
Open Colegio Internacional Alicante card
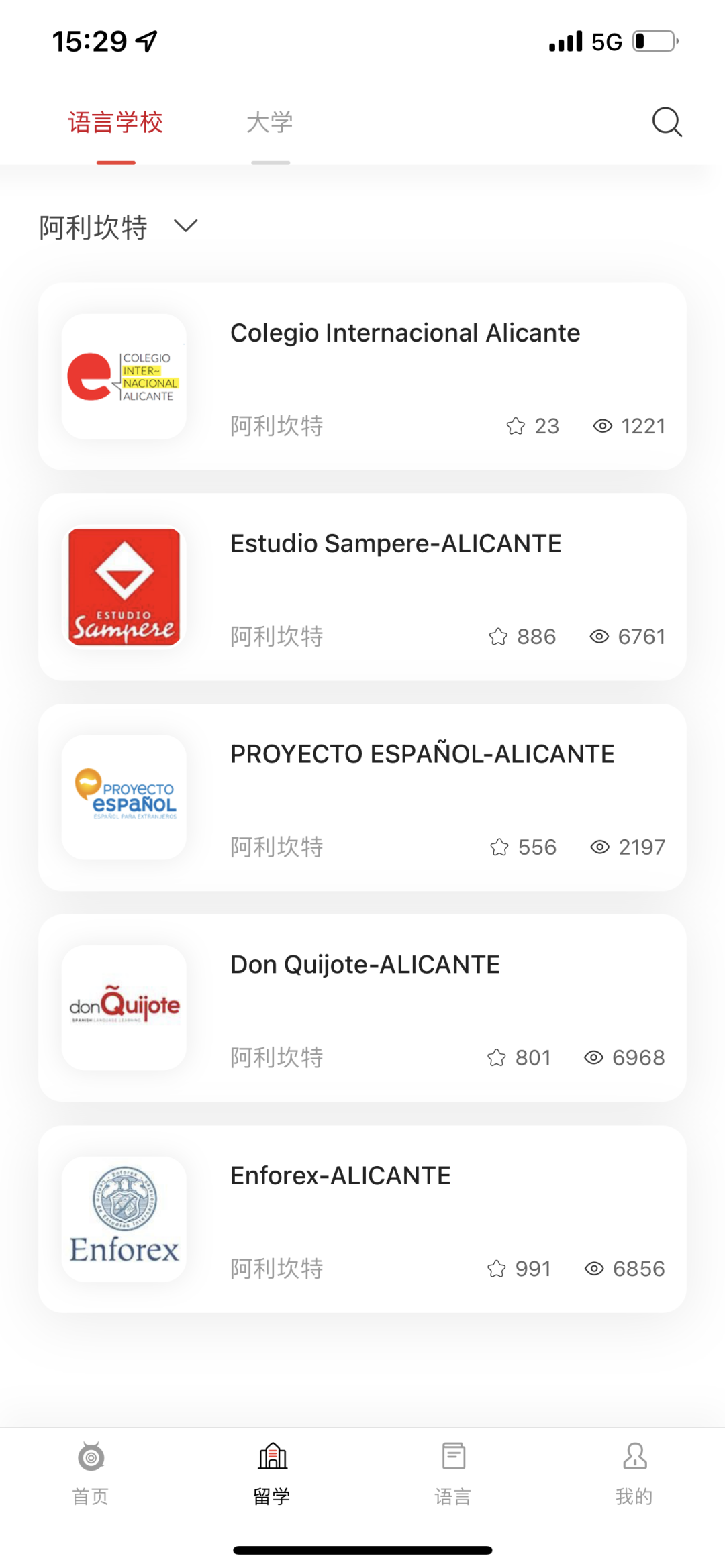(x=362, y=376)
